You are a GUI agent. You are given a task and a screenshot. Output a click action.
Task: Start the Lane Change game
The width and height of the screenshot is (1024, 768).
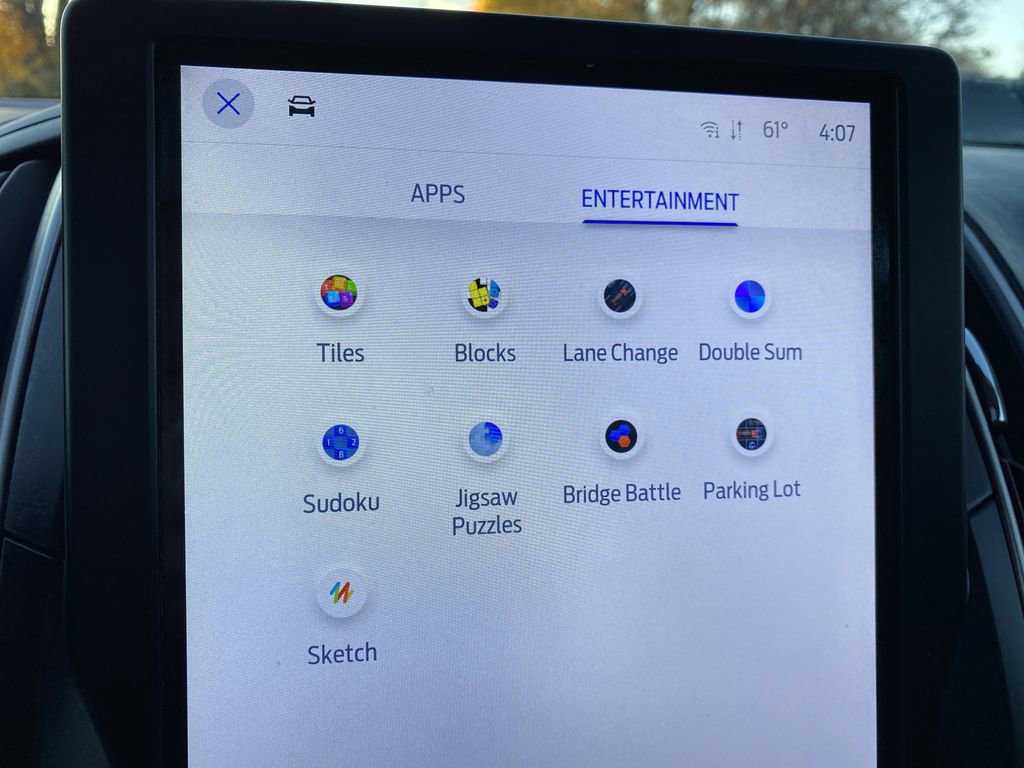pos(620,296)
